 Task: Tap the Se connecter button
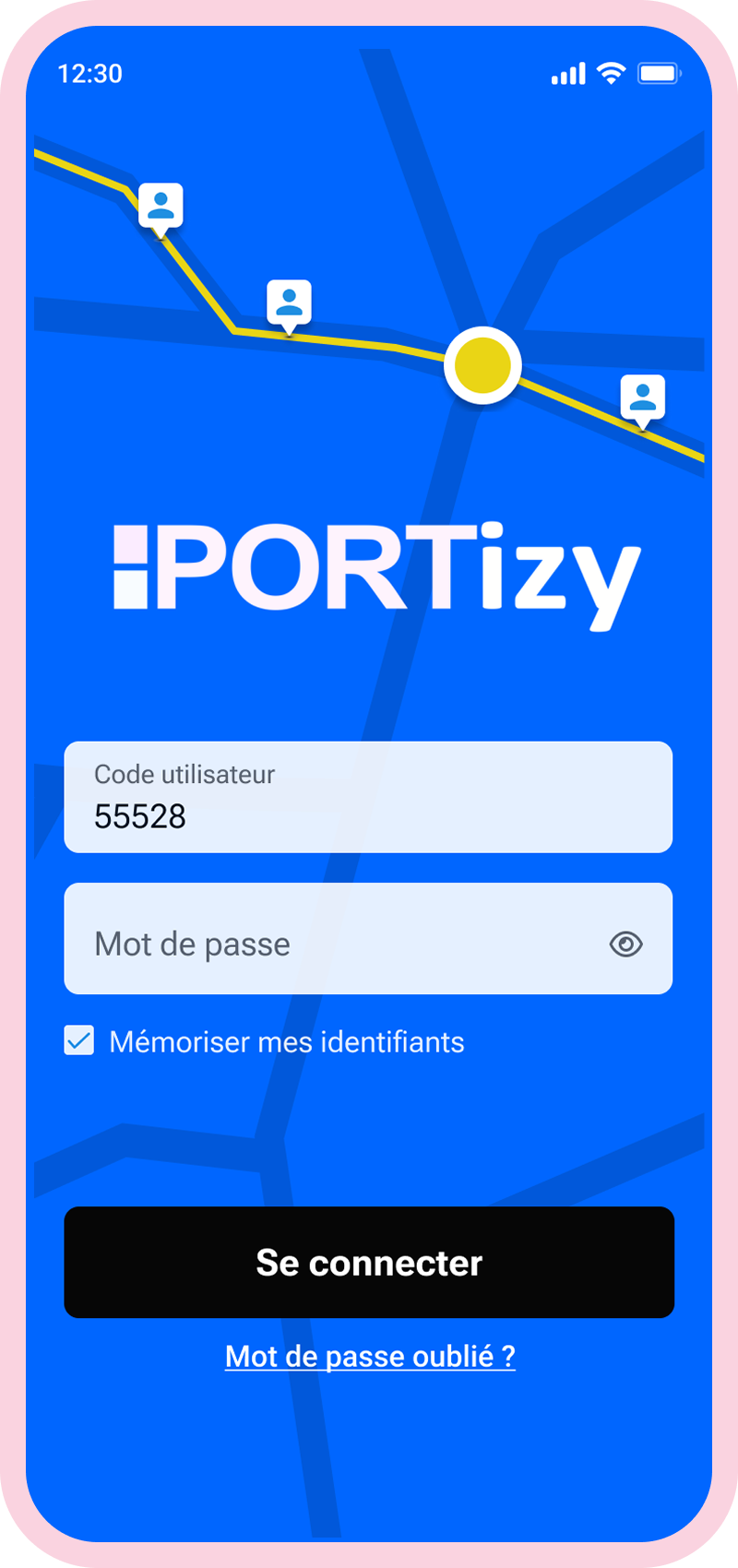pos(369,1263)
